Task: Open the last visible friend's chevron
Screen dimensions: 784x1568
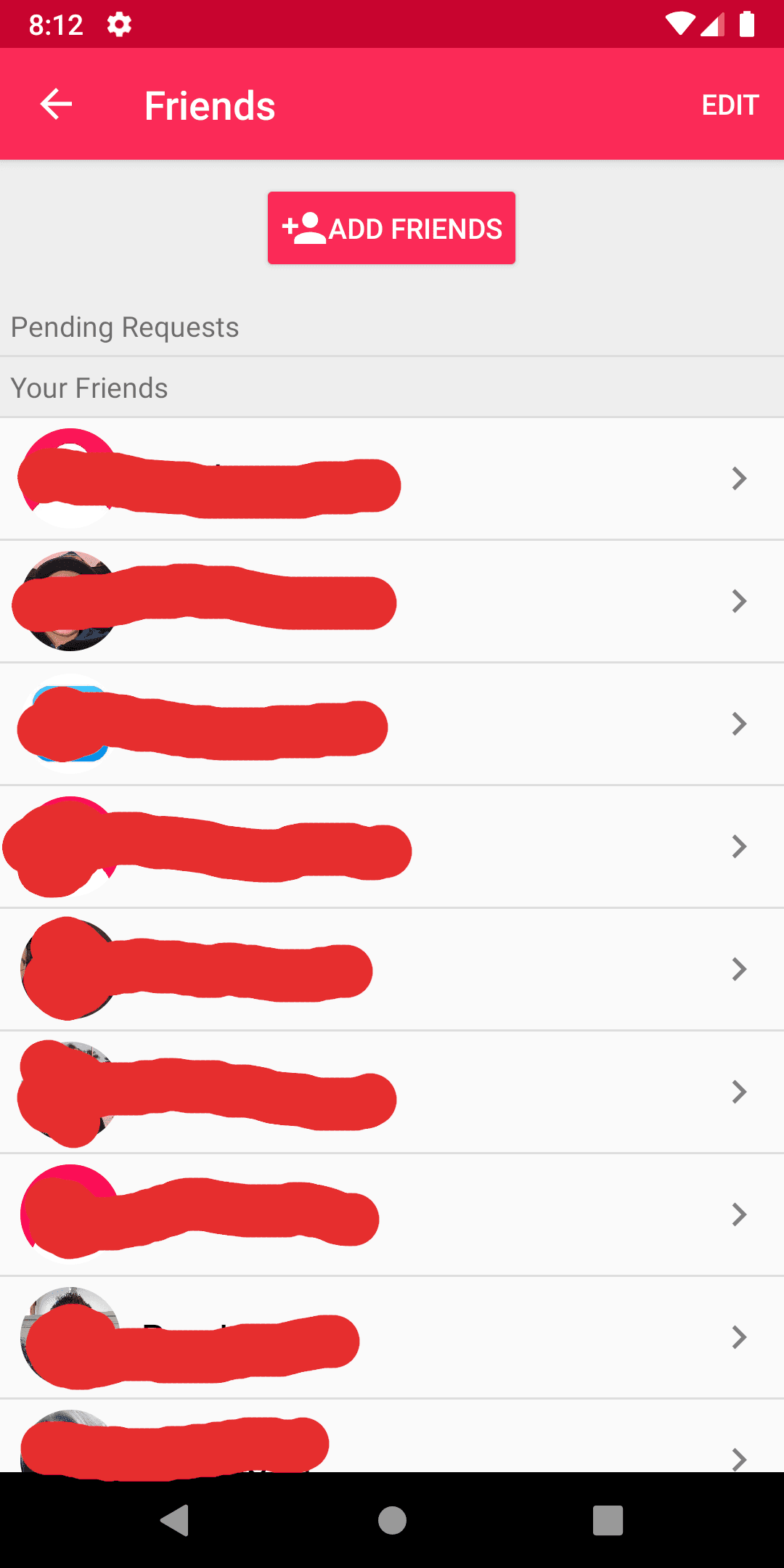Action: click(x=739, y=1459)
